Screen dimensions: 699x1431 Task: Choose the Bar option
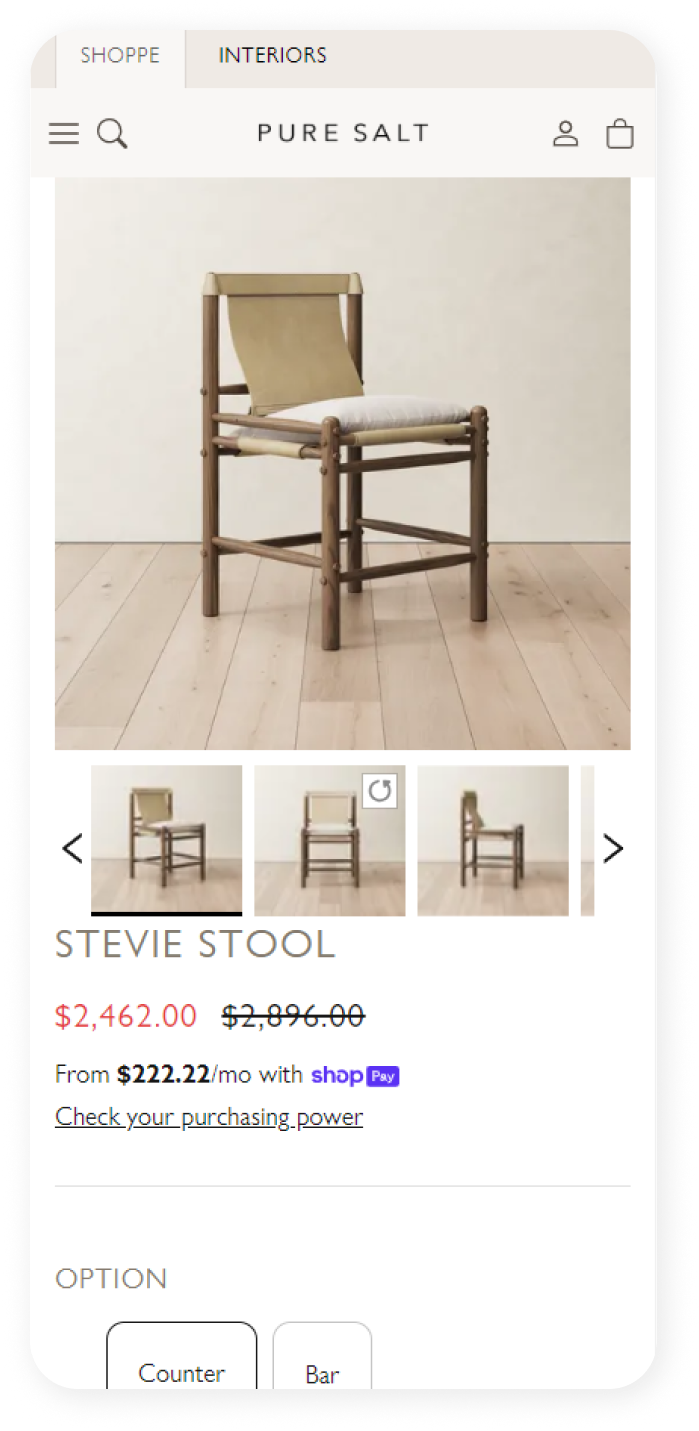[x=322, y=1368]
